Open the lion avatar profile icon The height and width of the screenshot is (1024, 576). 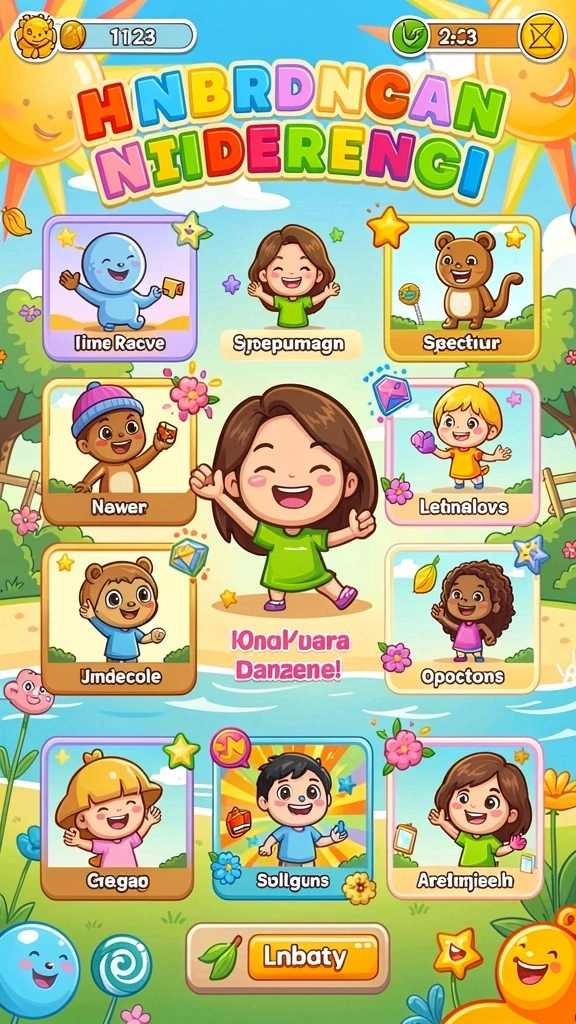34,36
